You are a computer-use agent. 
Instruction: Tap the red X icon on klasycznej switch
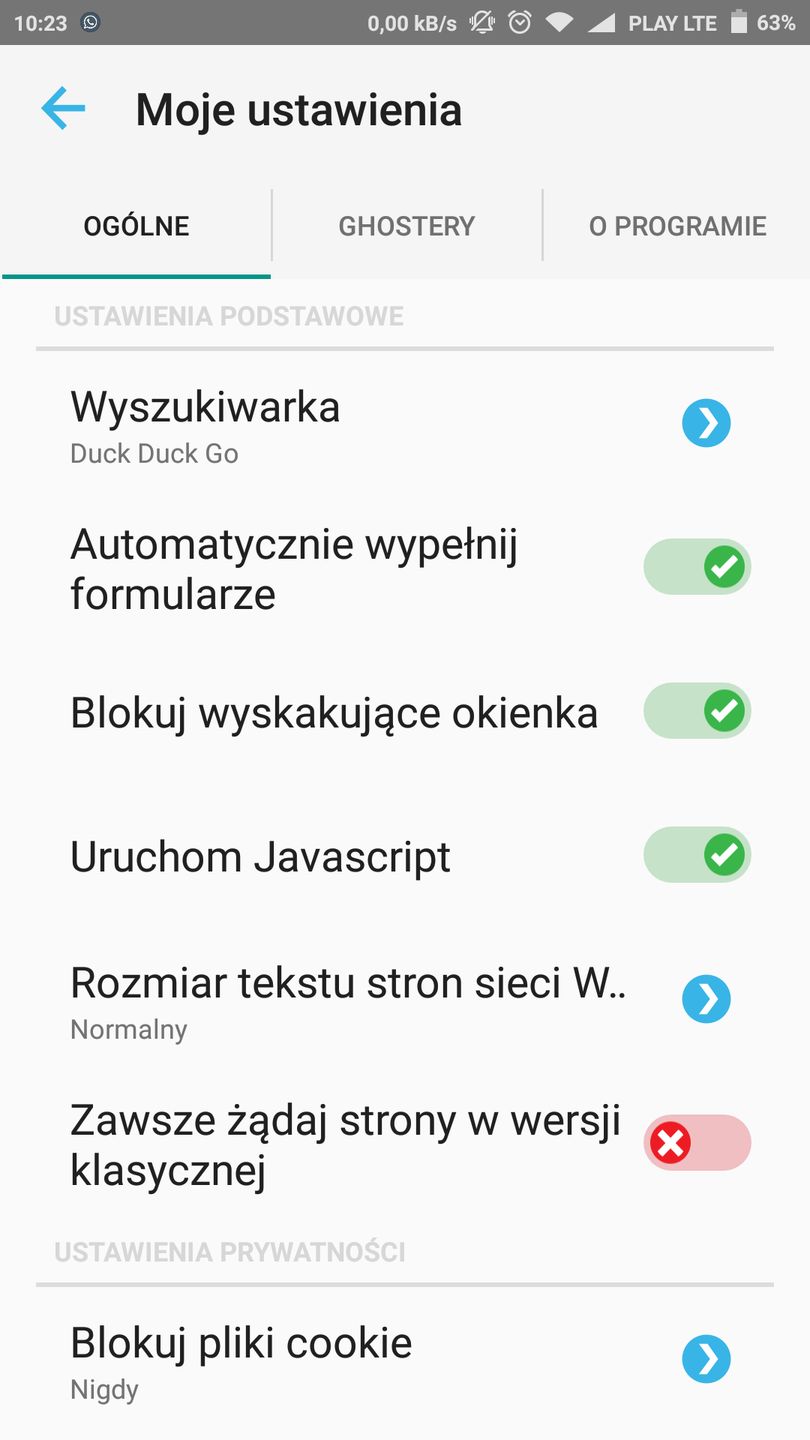tap(669, 1142)
